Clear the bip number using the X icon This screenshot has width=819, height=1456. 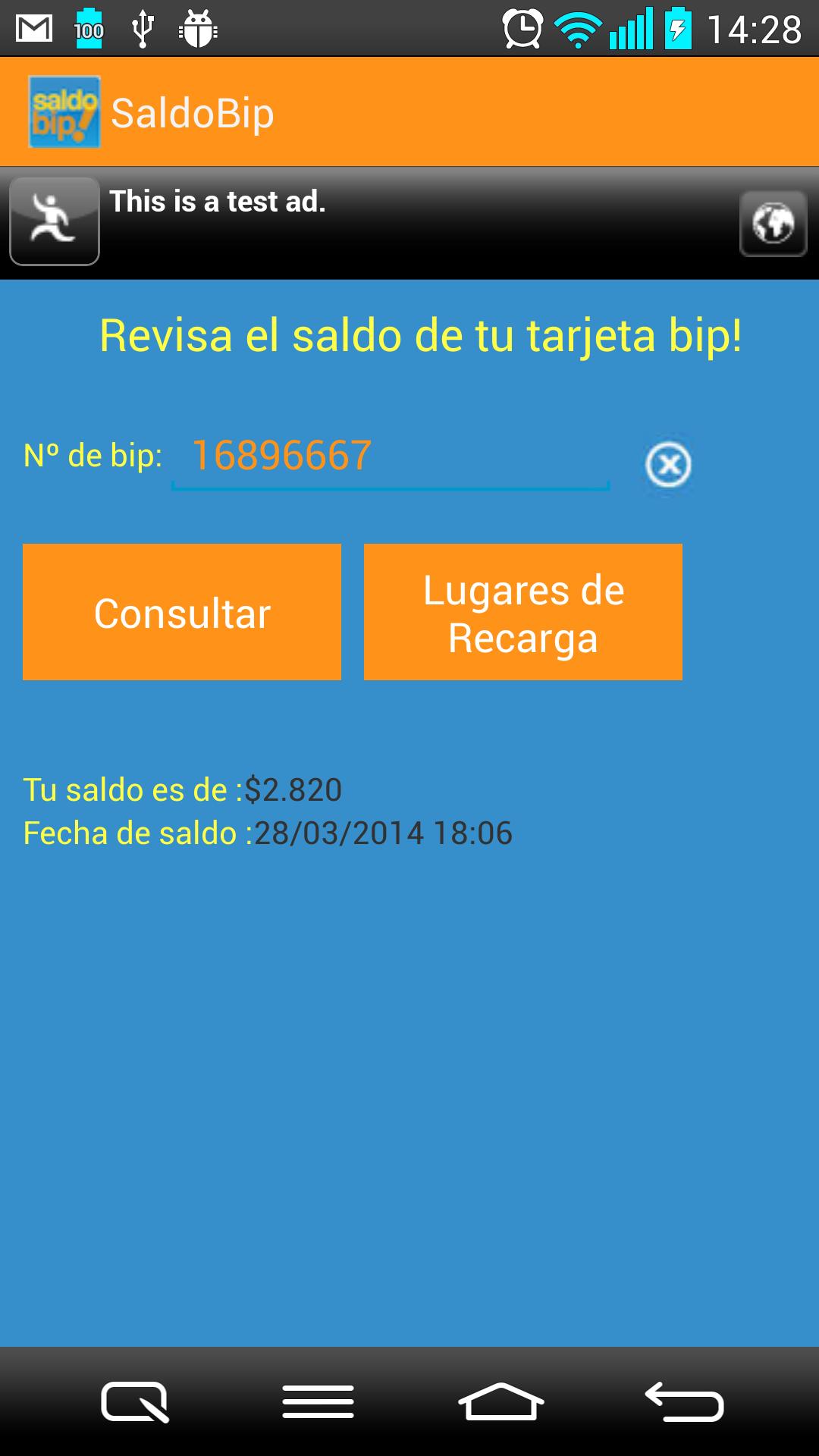click(x=670, y=465)
